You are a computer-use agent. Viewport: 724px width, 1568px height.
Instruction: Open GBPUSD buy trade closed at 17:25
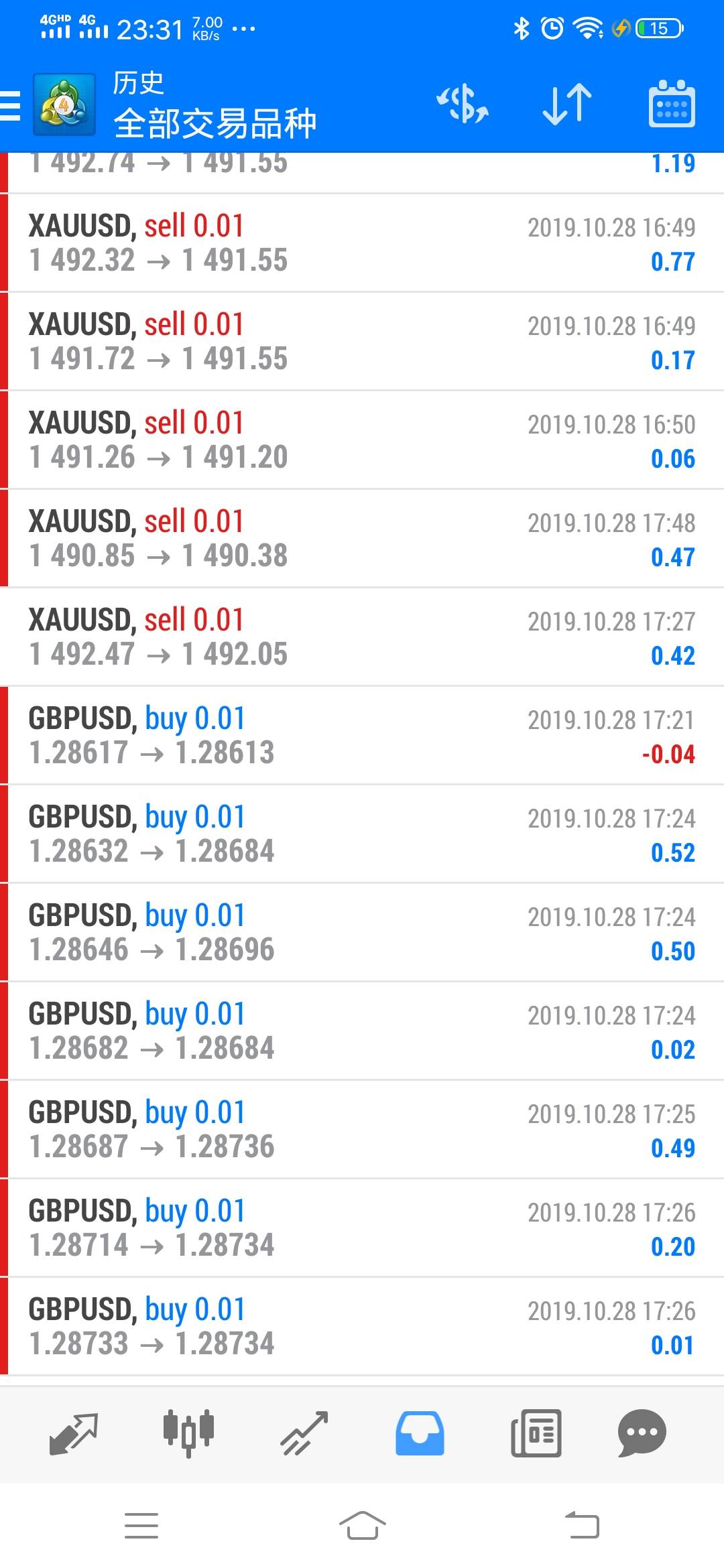coord(362,1130)
